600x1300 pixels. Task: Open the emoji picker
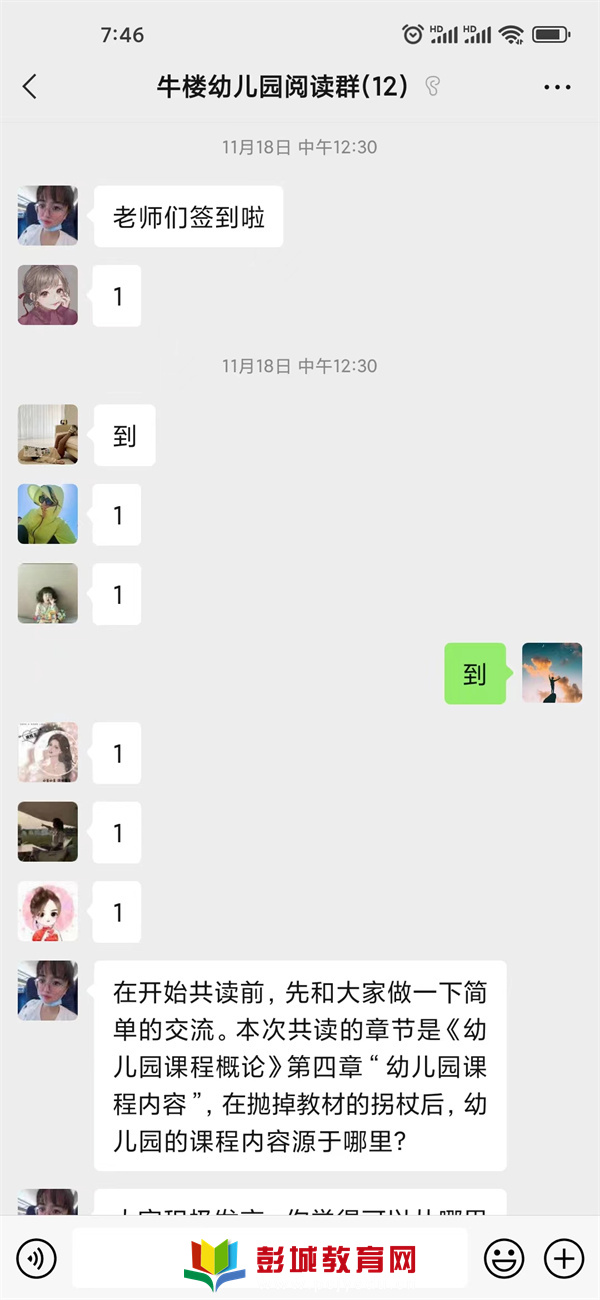504,1258
